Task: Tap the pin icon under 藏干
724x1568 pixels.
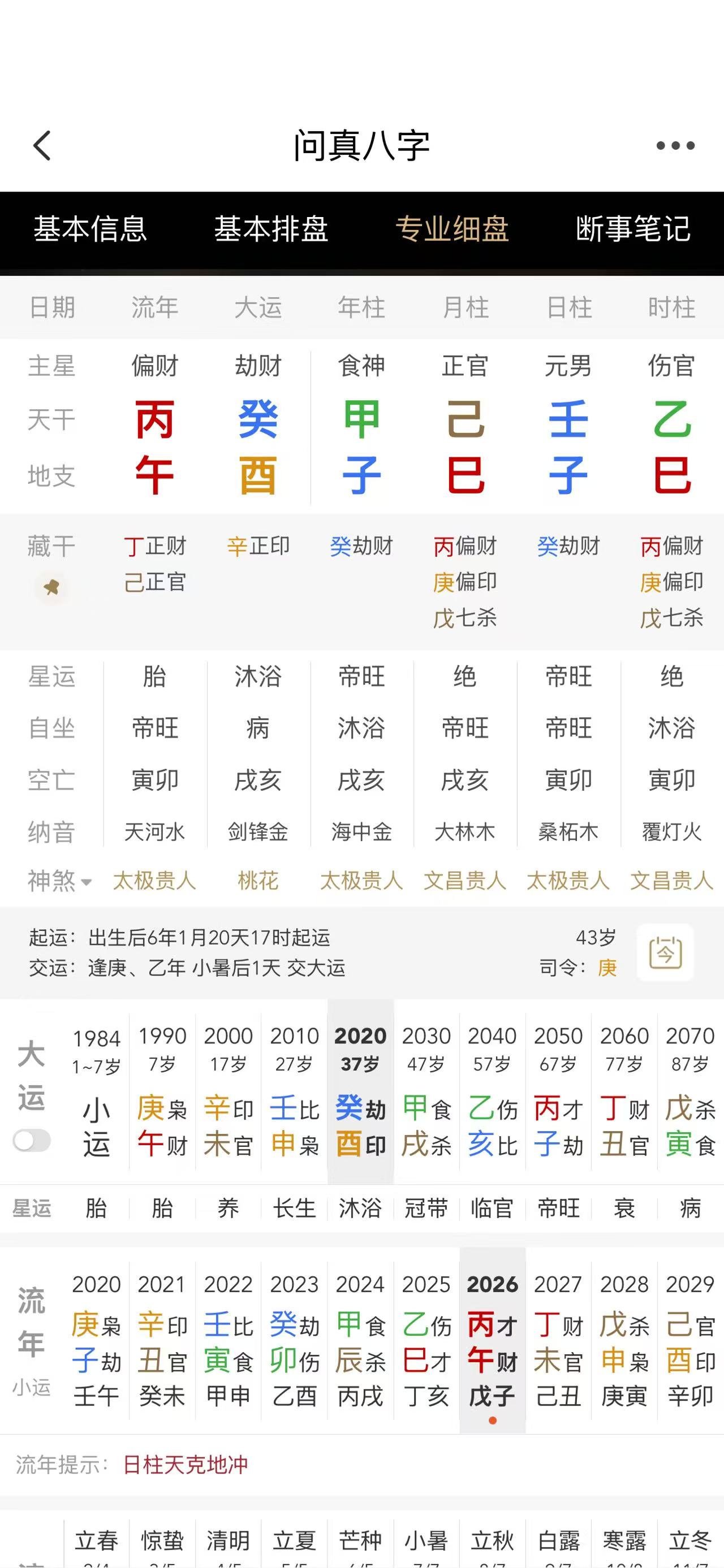Action: coord(51,587)
